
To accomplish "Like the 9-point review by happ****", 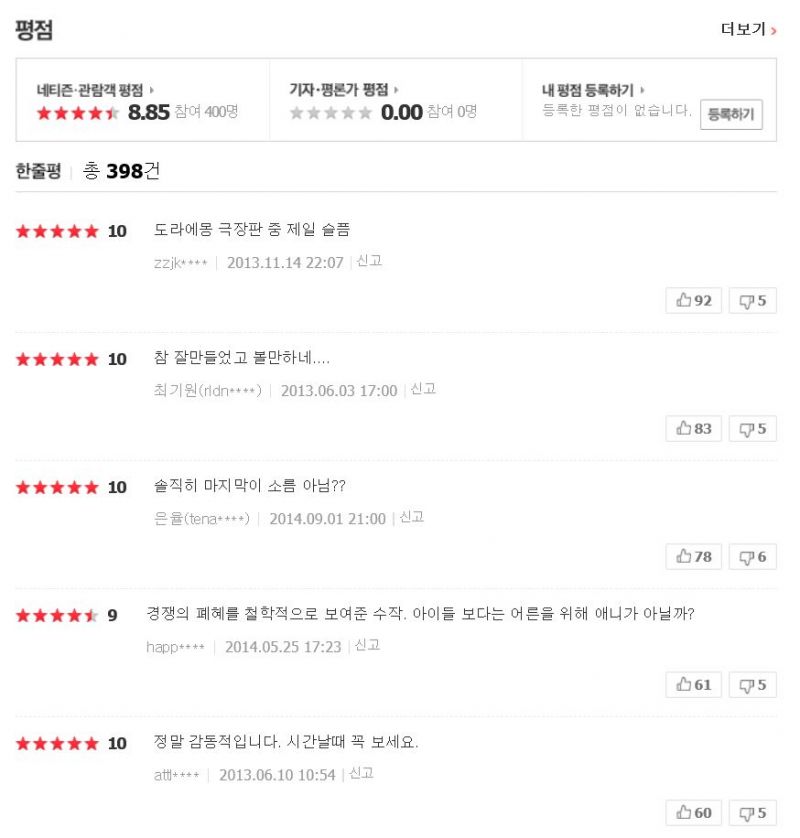I will (694, 685).
